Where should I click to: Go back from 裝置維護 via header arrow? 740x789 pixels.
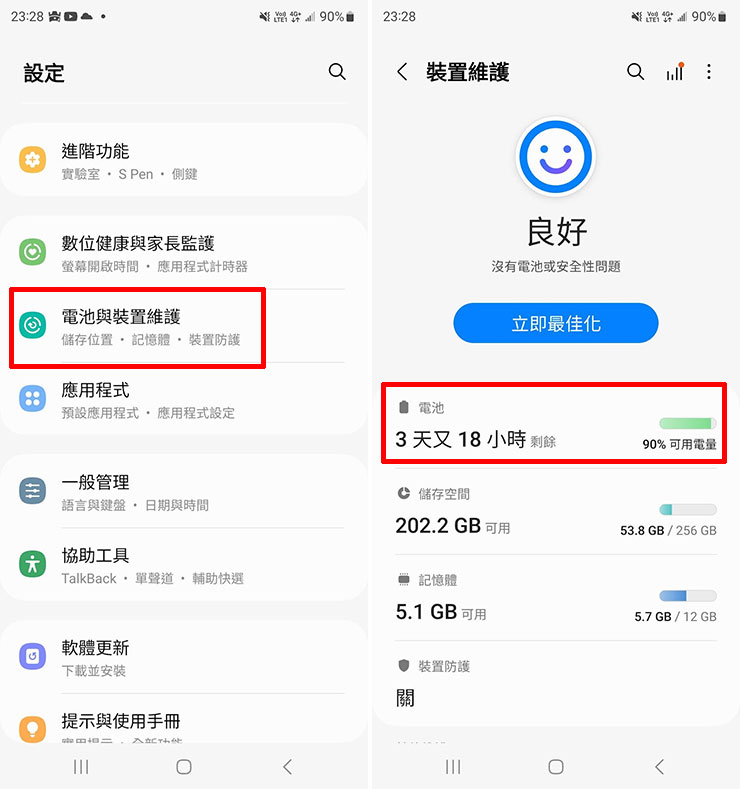[403, 72]
